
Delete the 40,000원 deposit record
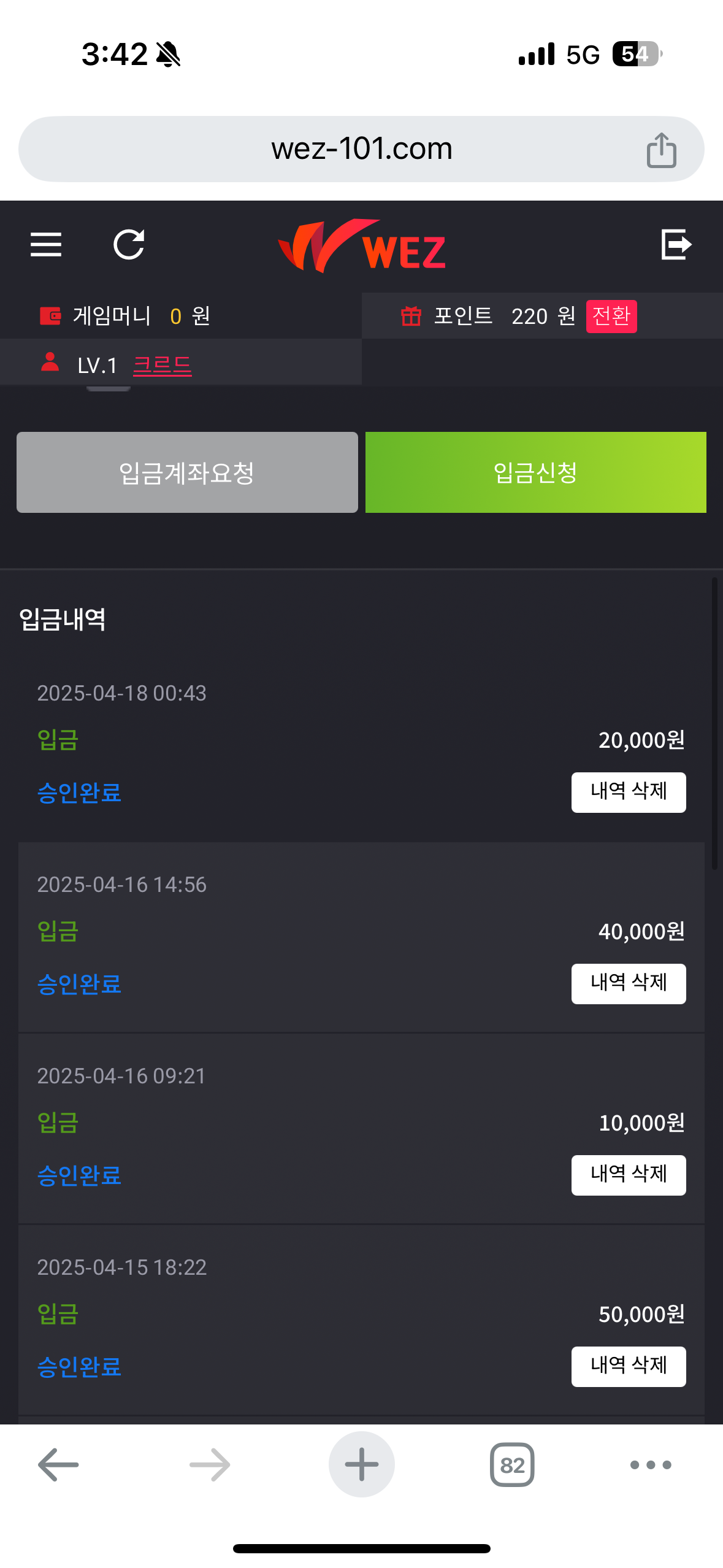click(628, 983)
